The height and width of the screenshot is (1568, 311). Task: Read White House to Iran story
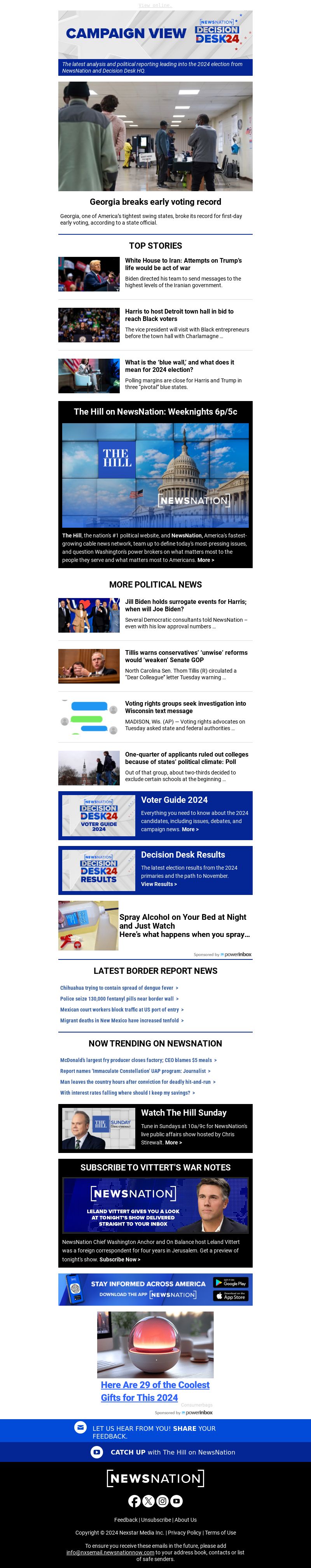183,263
